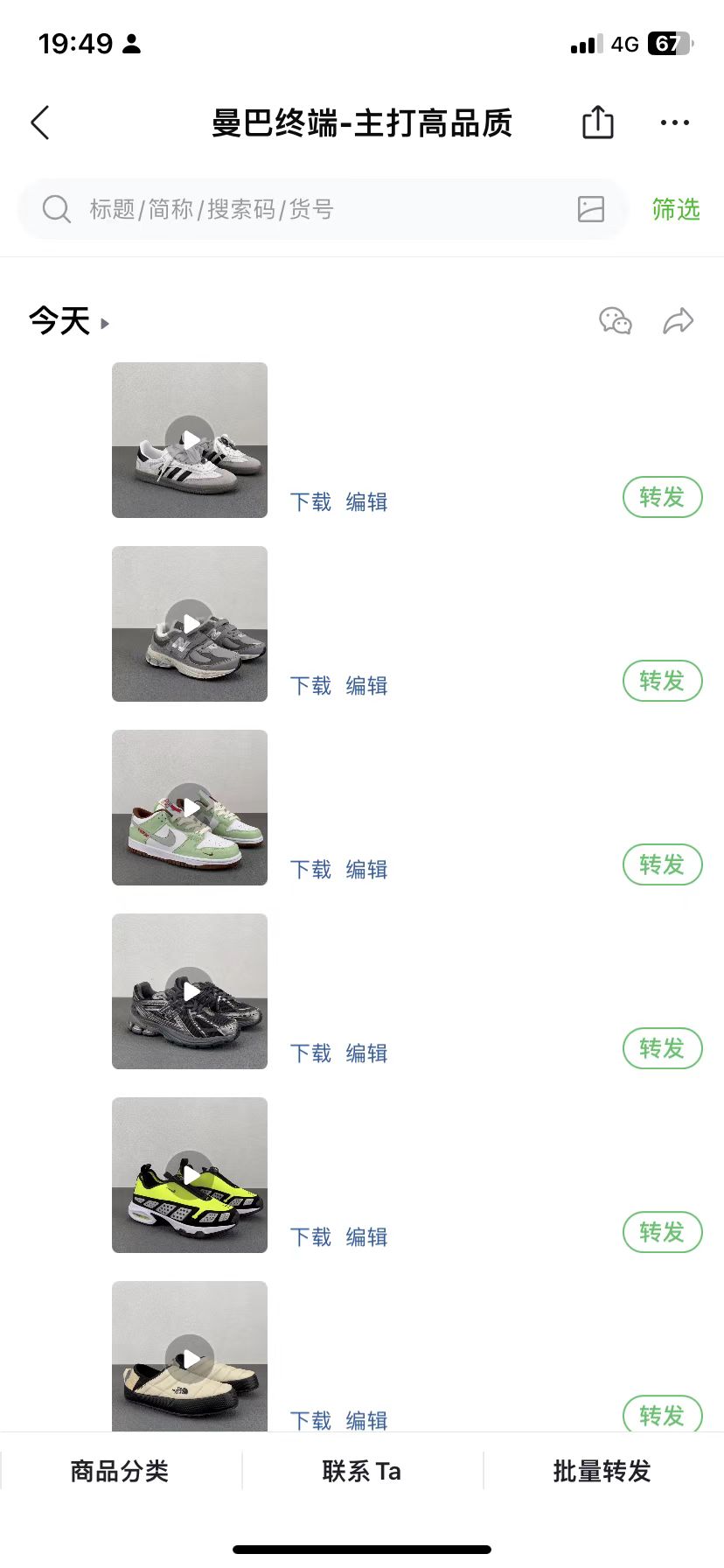724x1568 pixels.
Task: Open 商品分类 product categories
Action: (120, 1471)
